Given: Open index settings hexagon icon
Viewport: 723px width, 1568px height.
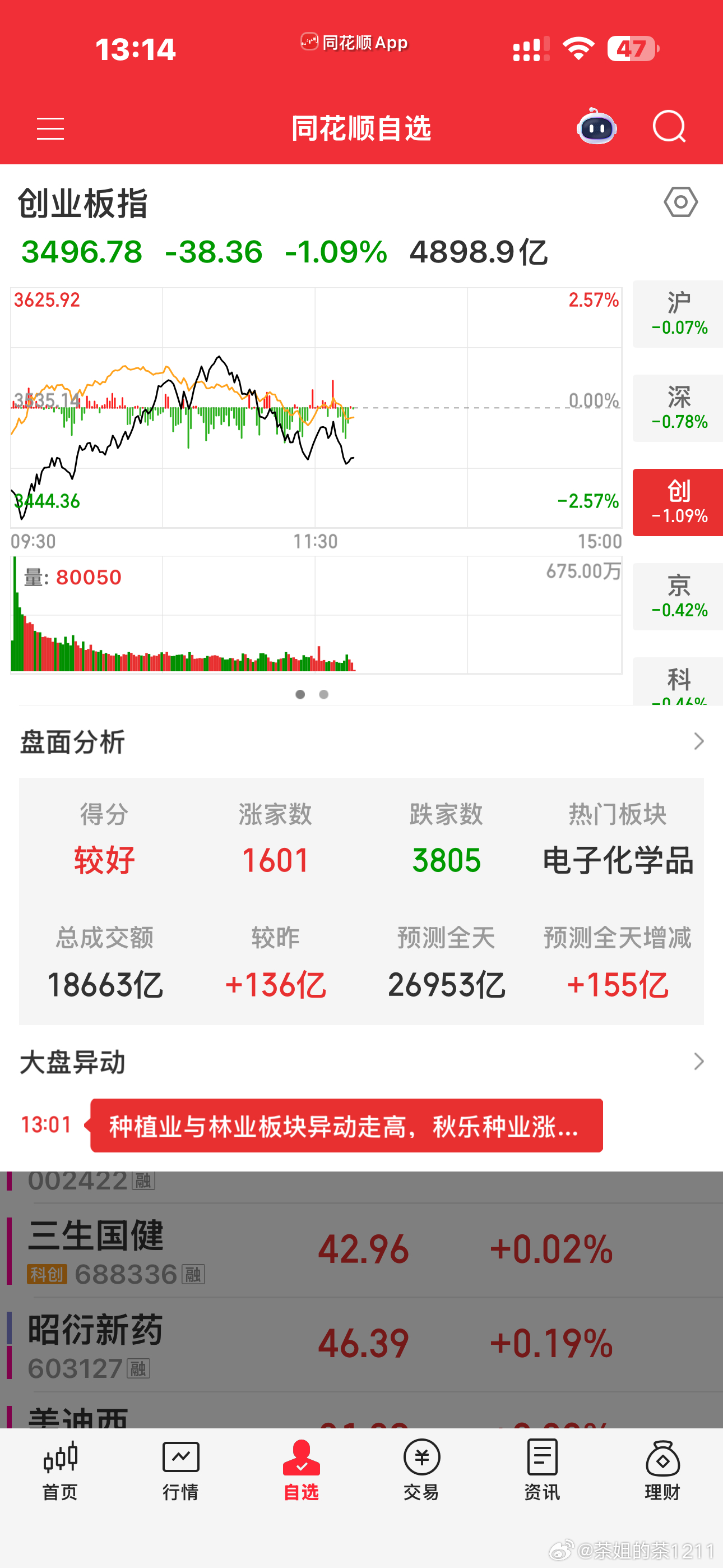Looking at the screenshot, I should (x=680, y=202).
